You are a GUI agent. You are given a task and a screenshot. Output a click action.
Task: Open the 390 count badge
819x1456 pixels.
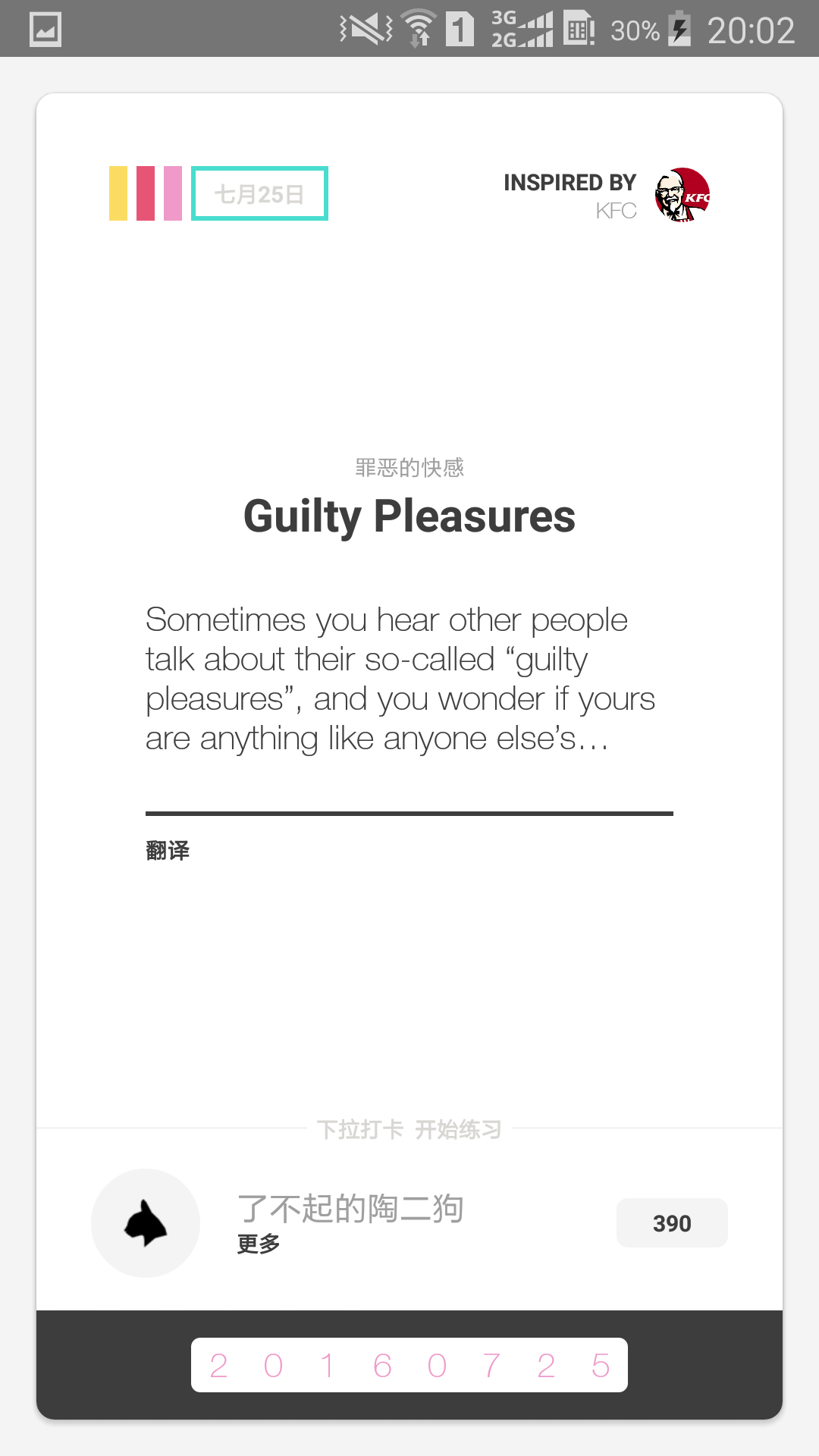[672, 1222]
